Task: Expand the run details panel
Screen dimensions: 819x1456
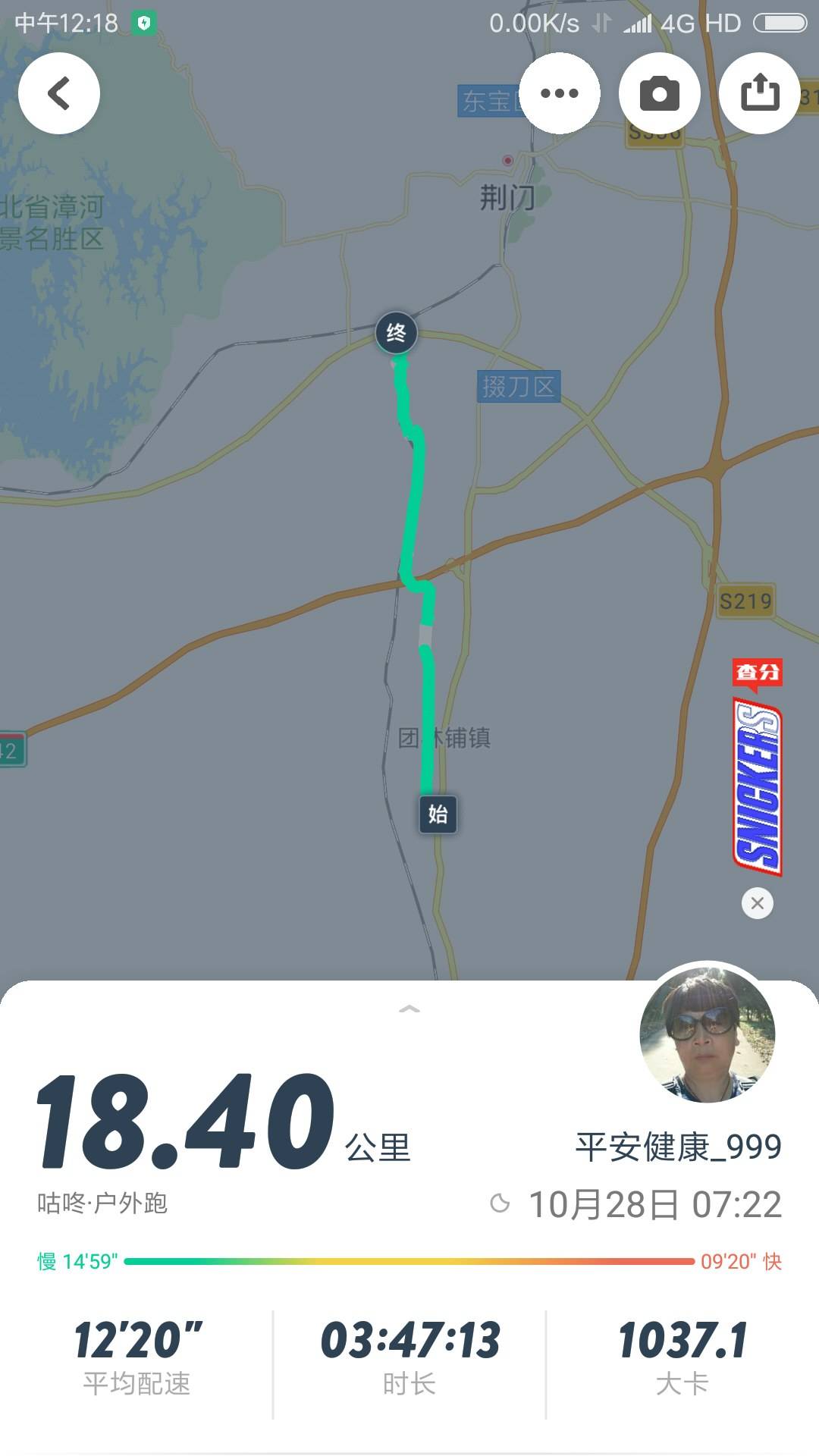Action: pyautogui.click(x=409, y=1009)
